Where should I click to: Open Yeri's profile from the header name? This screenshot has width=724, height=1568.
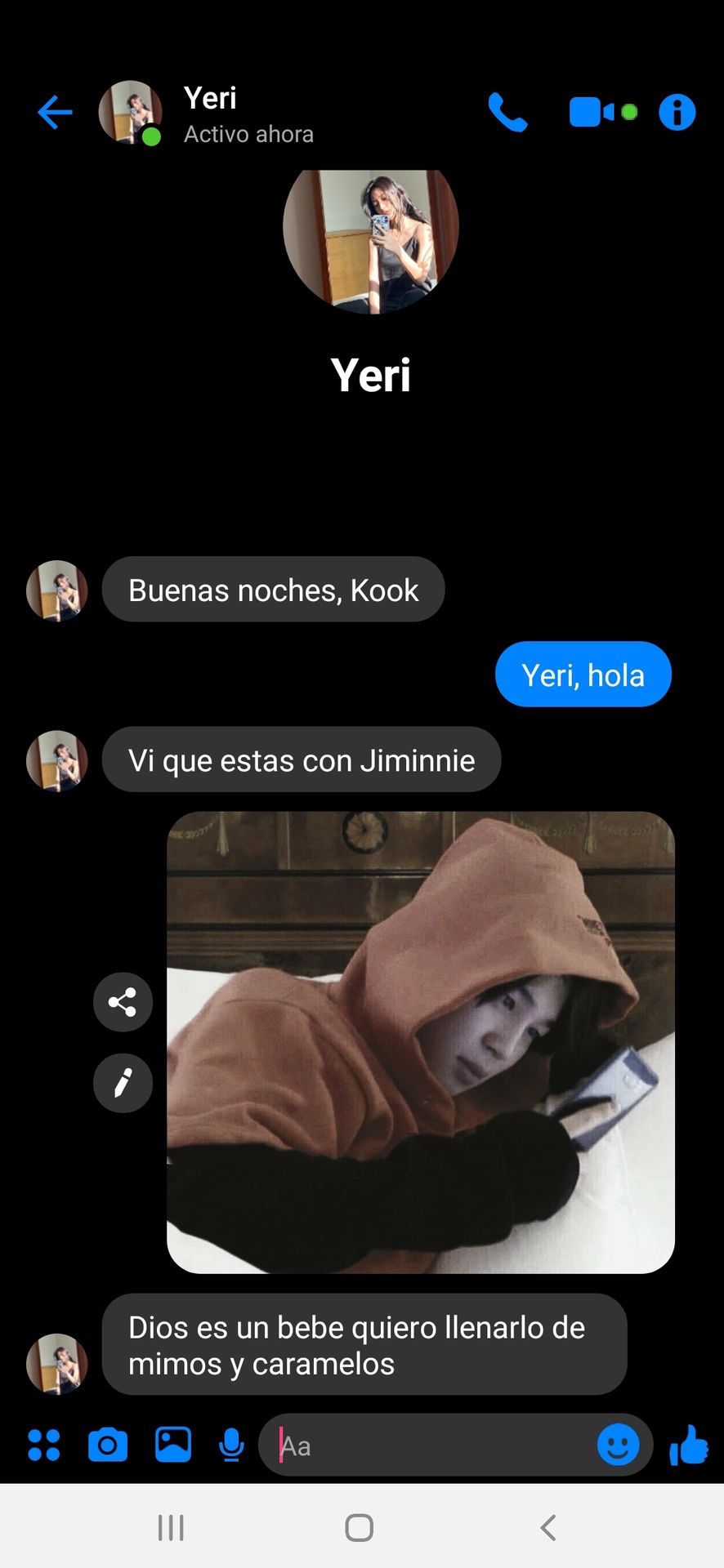[x=210, y=98]
